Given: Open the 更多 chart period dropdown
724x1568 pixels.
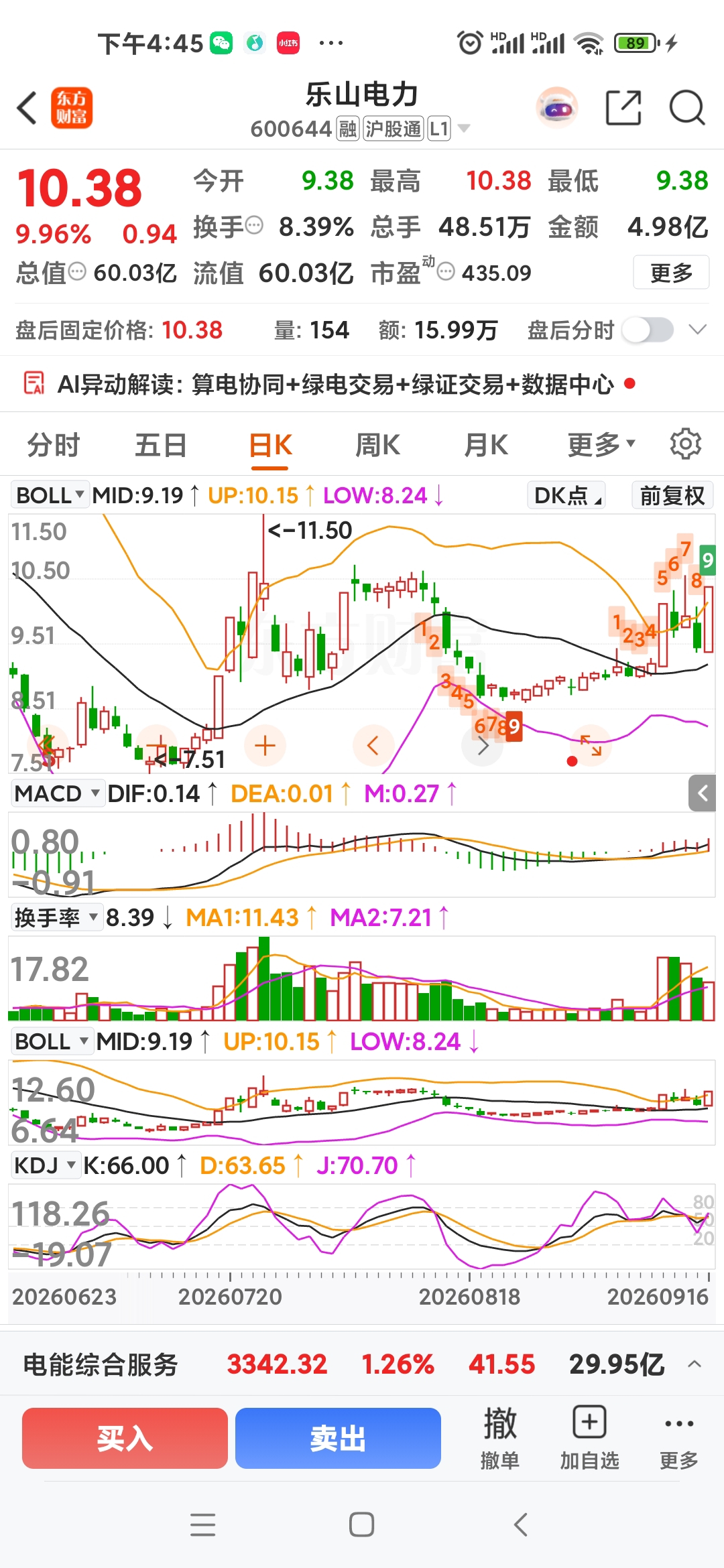Looking at the screenshot, I should coord(601,445).
